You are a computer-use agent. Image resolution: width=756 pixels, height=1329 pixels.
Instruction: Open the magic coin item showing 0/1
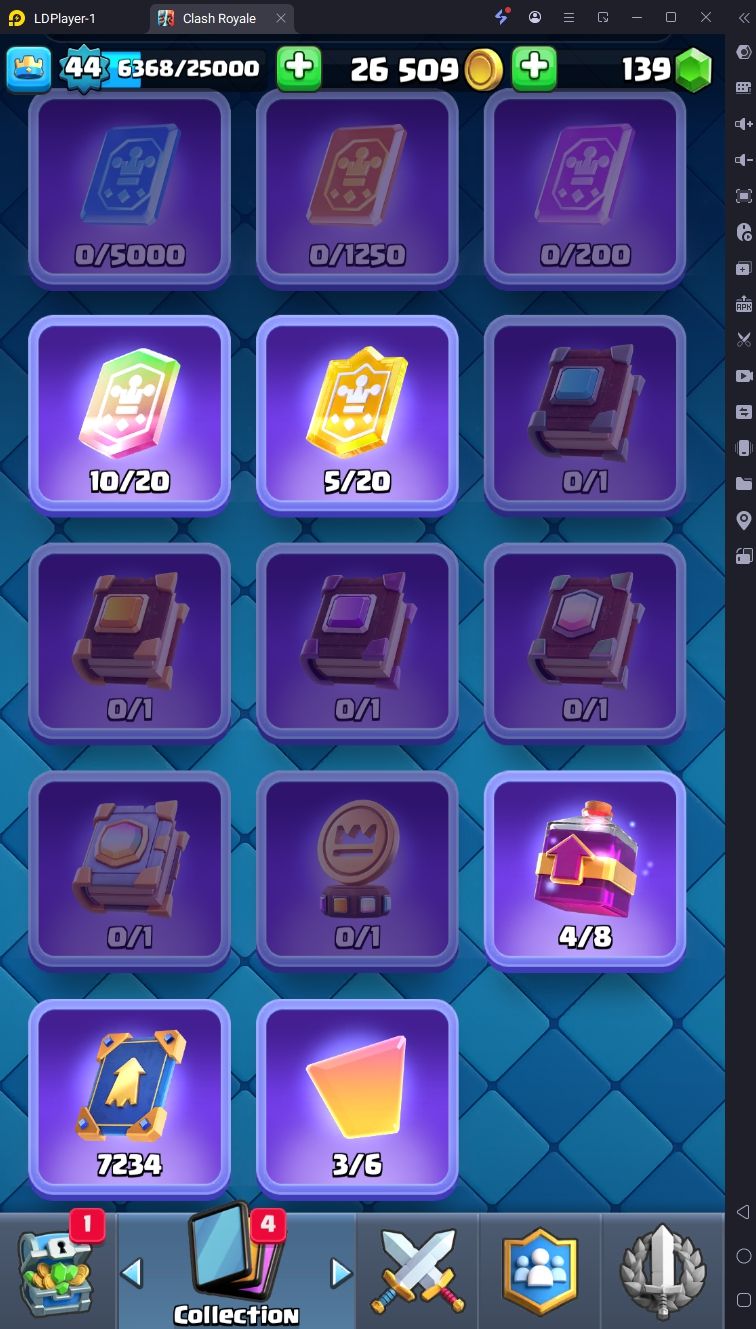click(357, 868)
